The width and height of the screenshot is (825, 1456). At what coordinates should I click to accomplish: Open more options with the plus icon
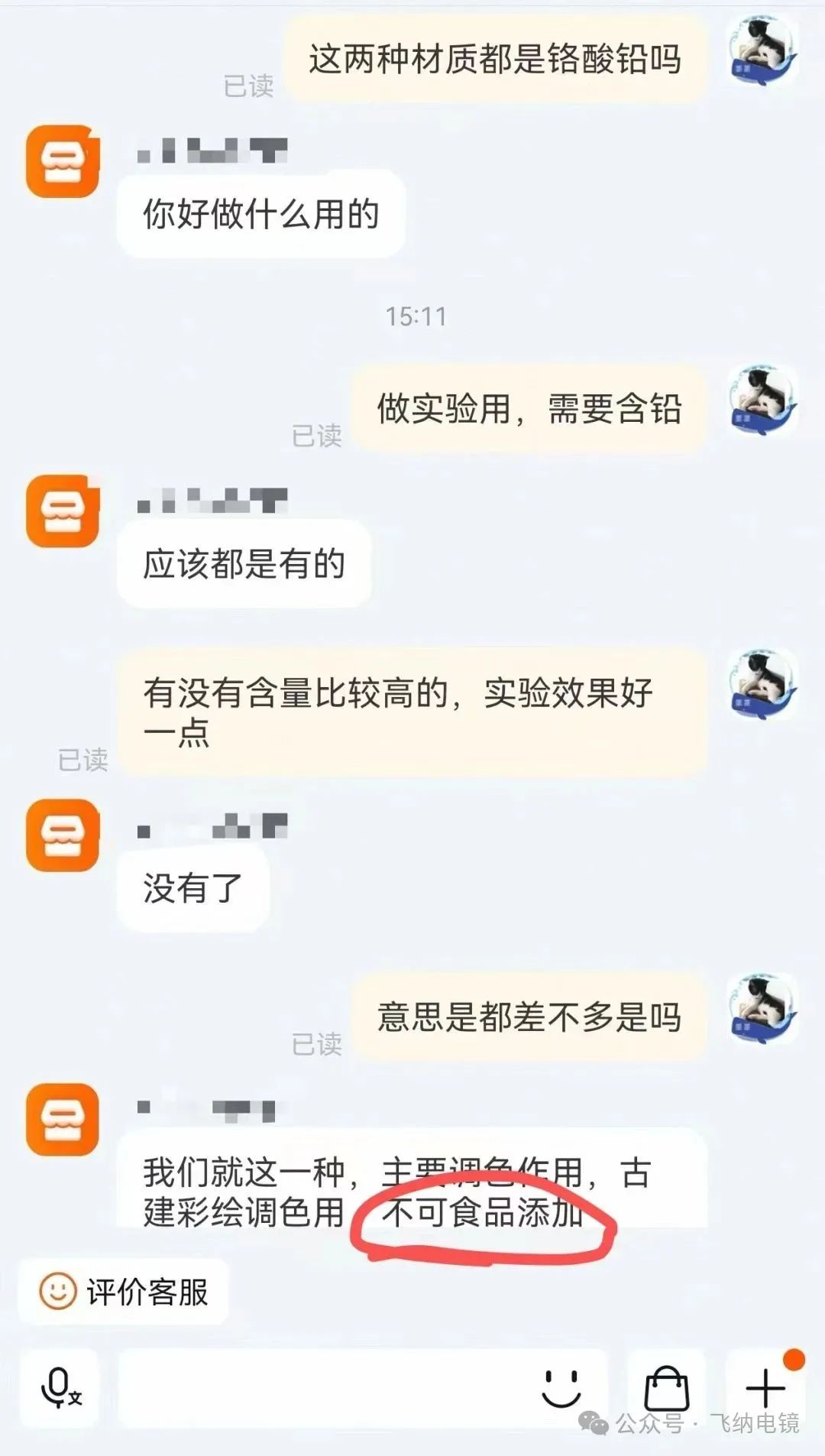(765, 1387)
